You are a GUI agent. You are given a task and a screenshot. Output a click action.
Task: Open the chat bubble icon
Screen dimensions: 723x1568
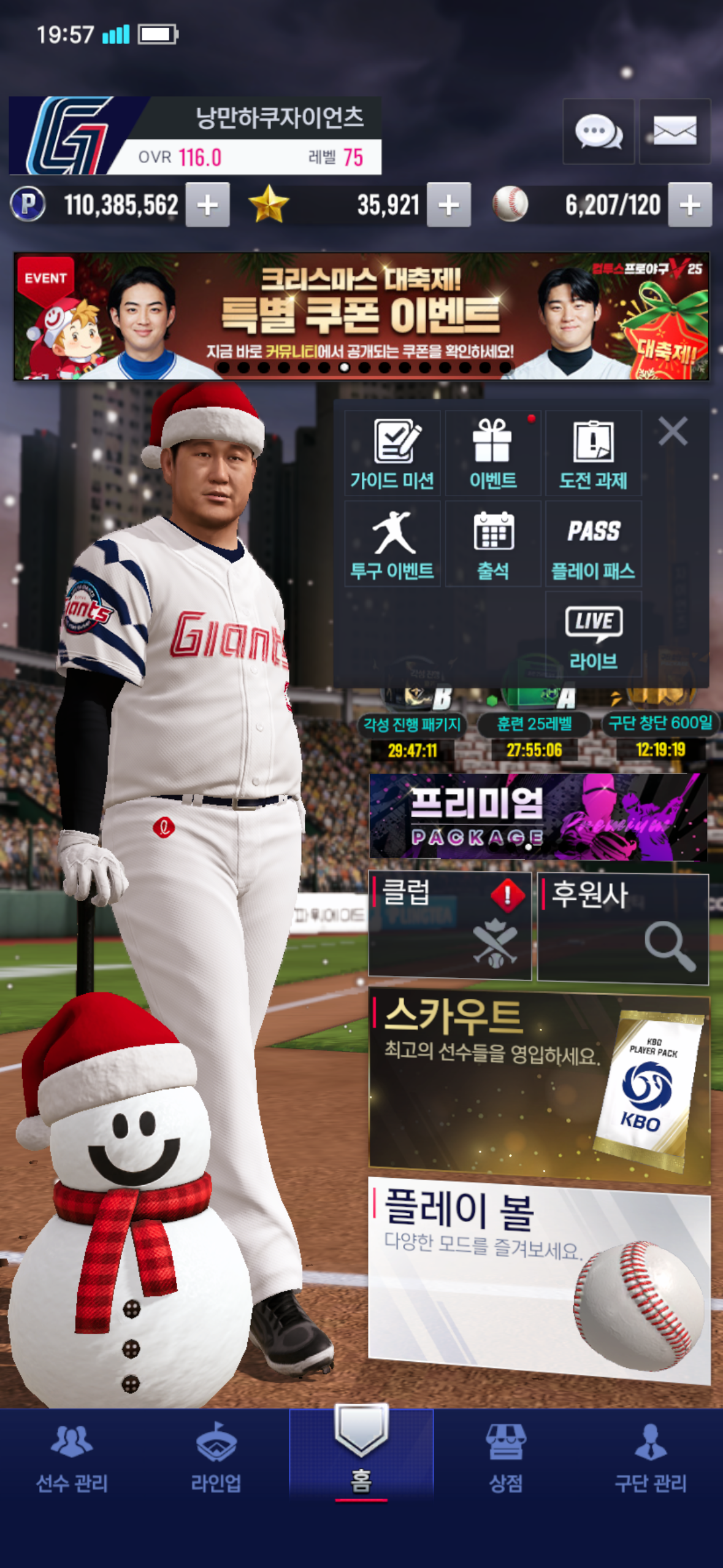599,131
